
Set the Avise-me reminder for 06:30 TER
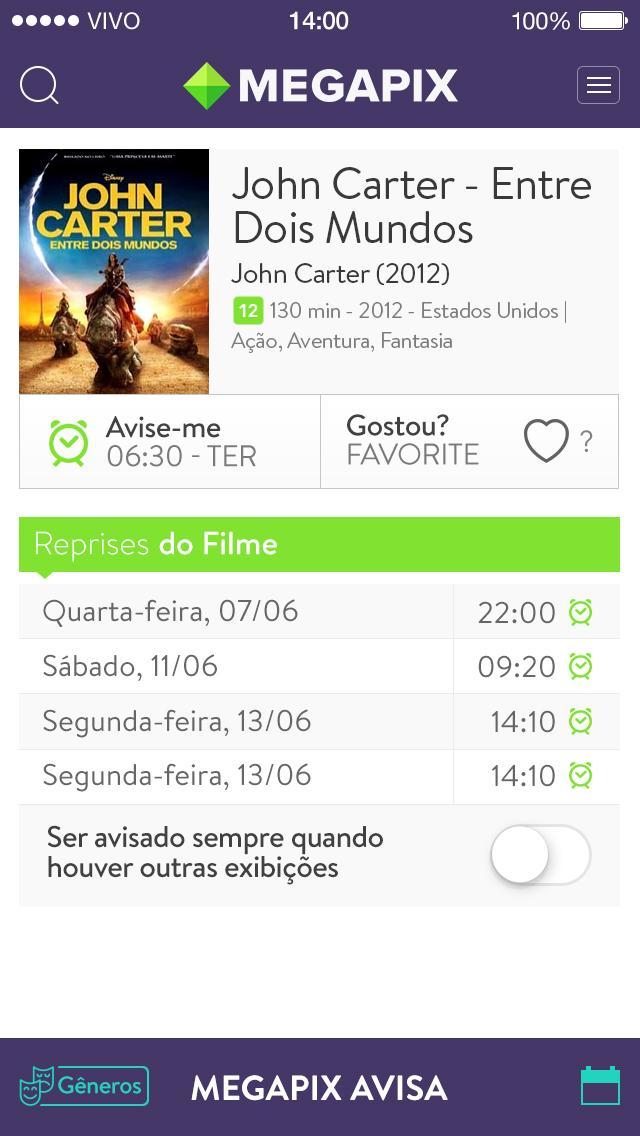(x=69, y=442)
